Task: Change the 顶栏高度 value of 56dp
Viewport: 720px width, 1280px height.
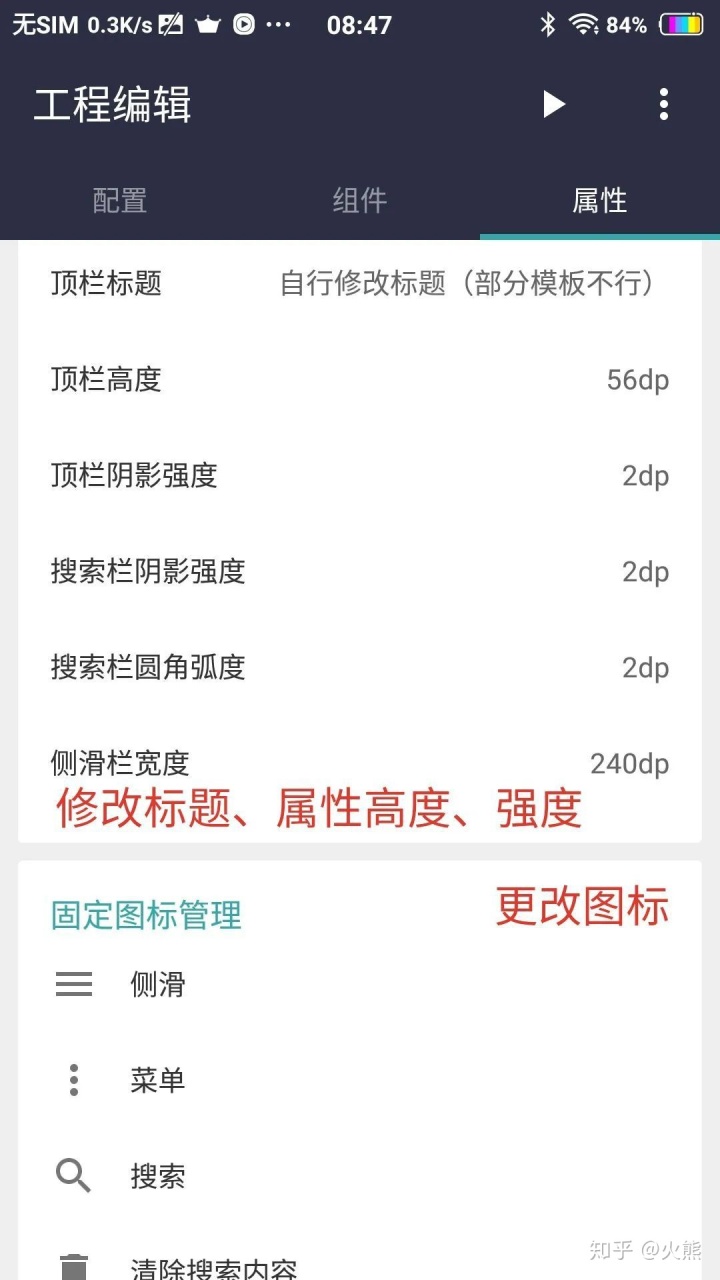Action: pyautogui.click(x=360, y=379)
